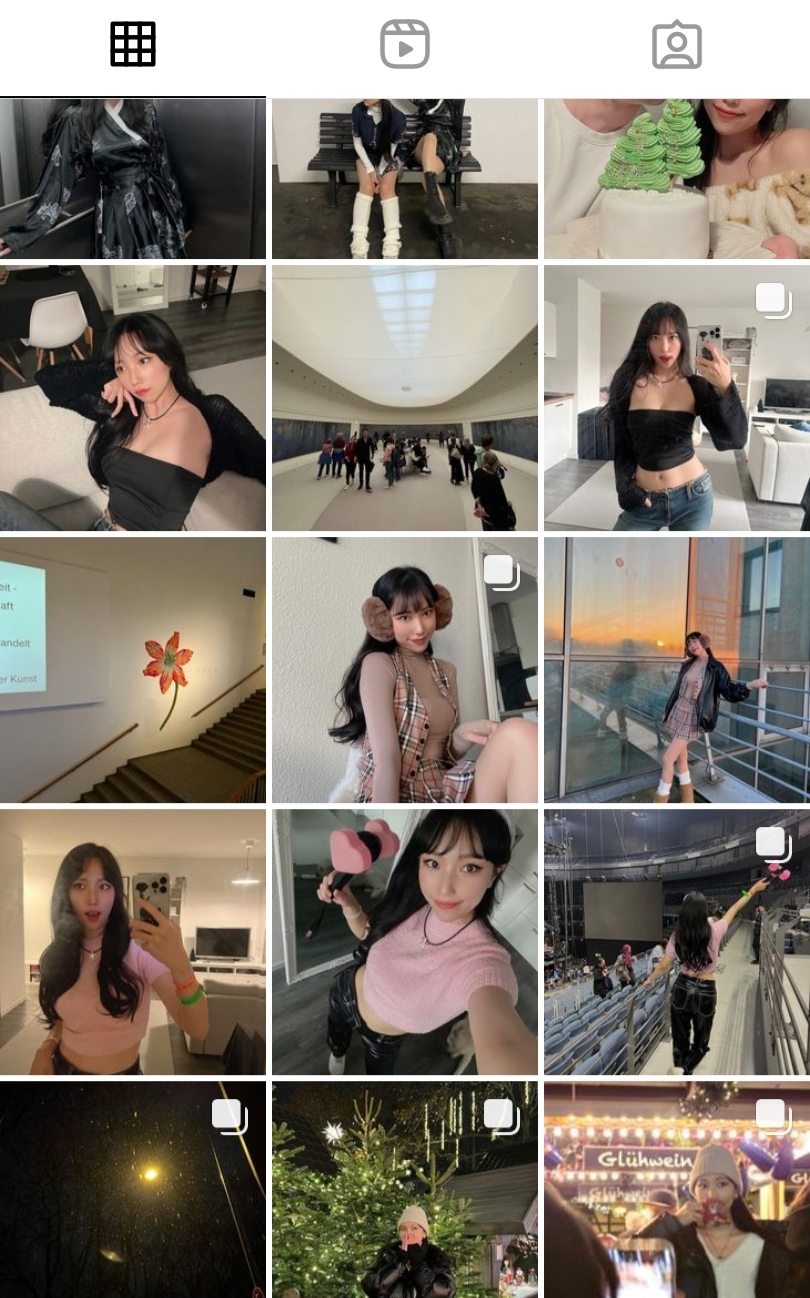Open the post with brown fluffy earmuffs

pyautogui.click(x=405, y=670)
